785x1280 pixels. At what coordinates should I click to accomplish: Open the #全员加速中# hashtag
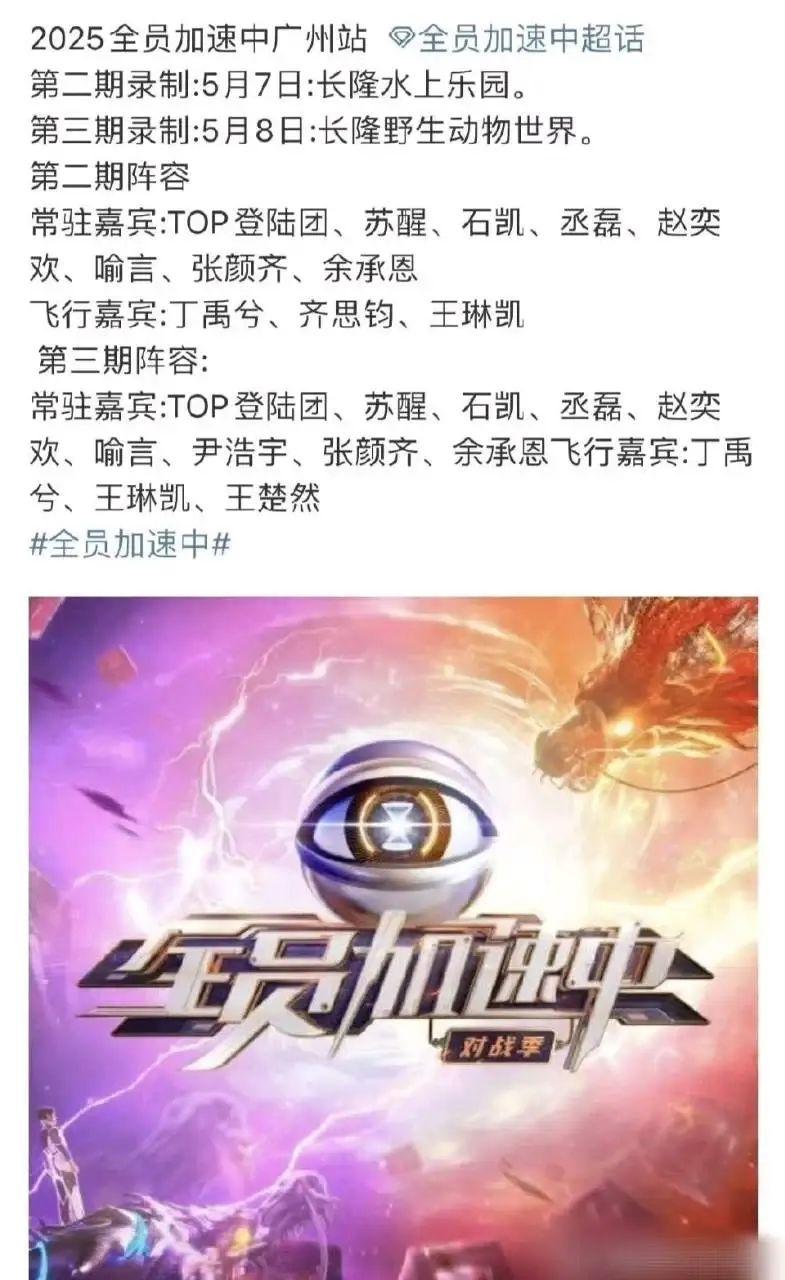(131, 544)
